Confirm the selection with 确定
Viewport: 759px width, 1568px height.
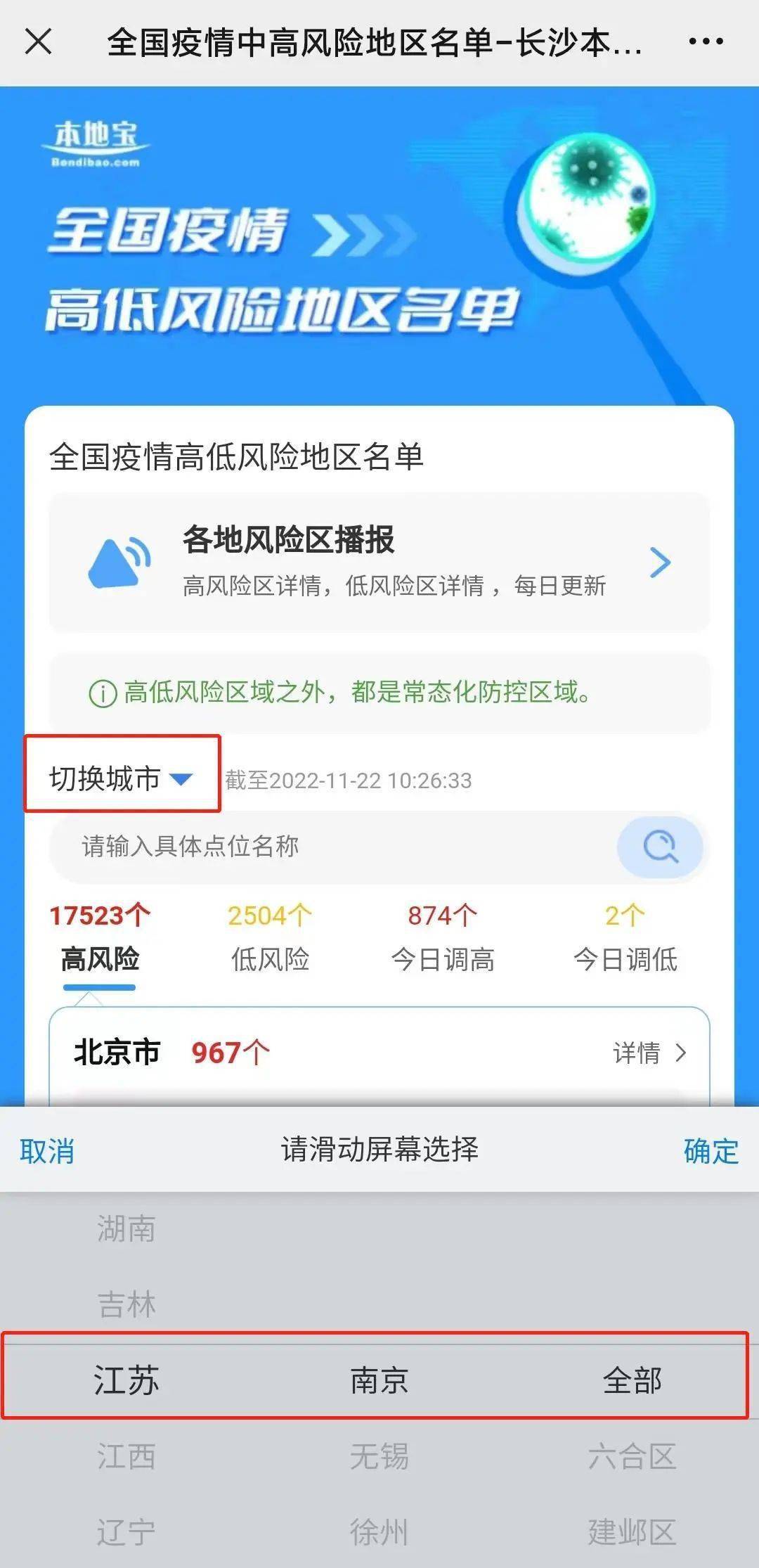click(x=711, y=1151)
